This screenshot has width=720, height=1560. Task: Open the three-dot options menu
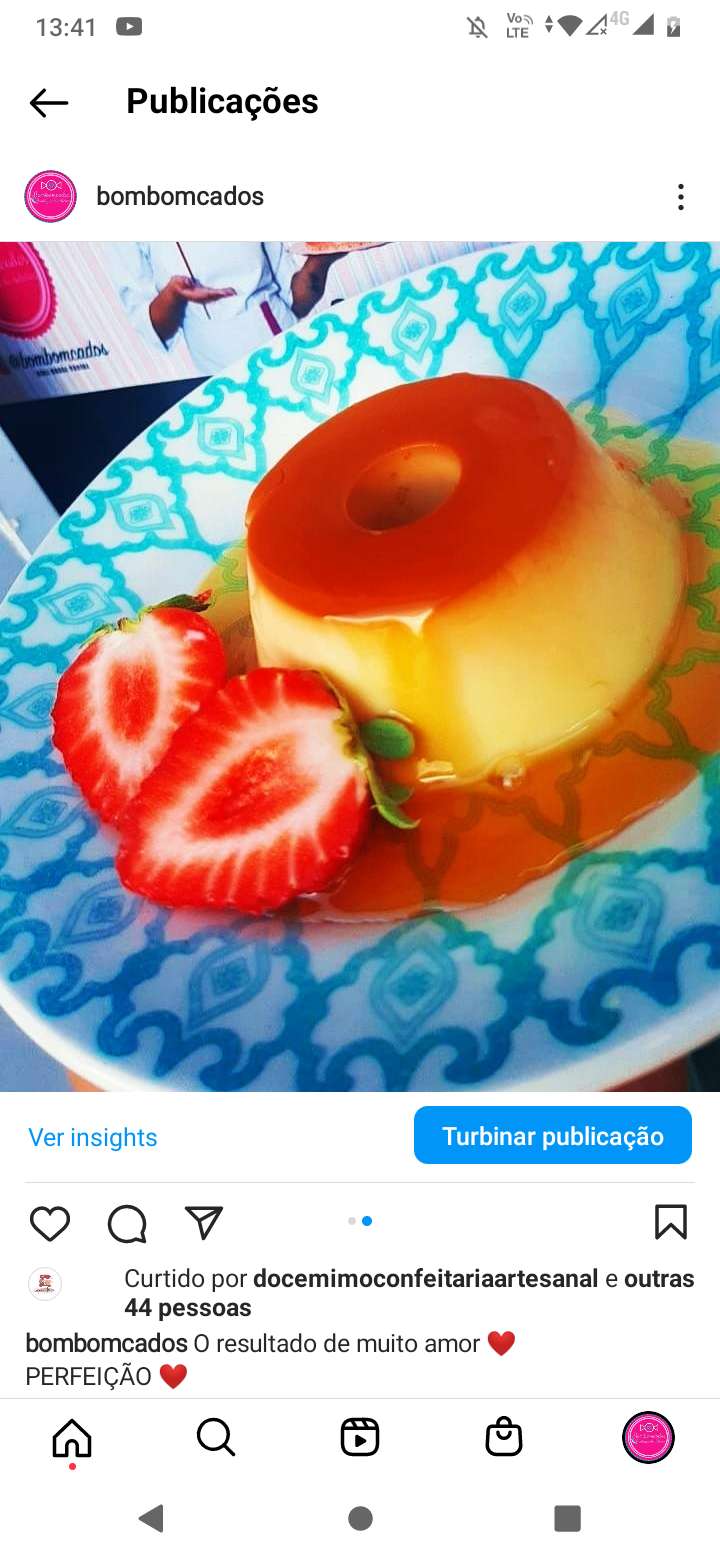[x=681, y=196]
